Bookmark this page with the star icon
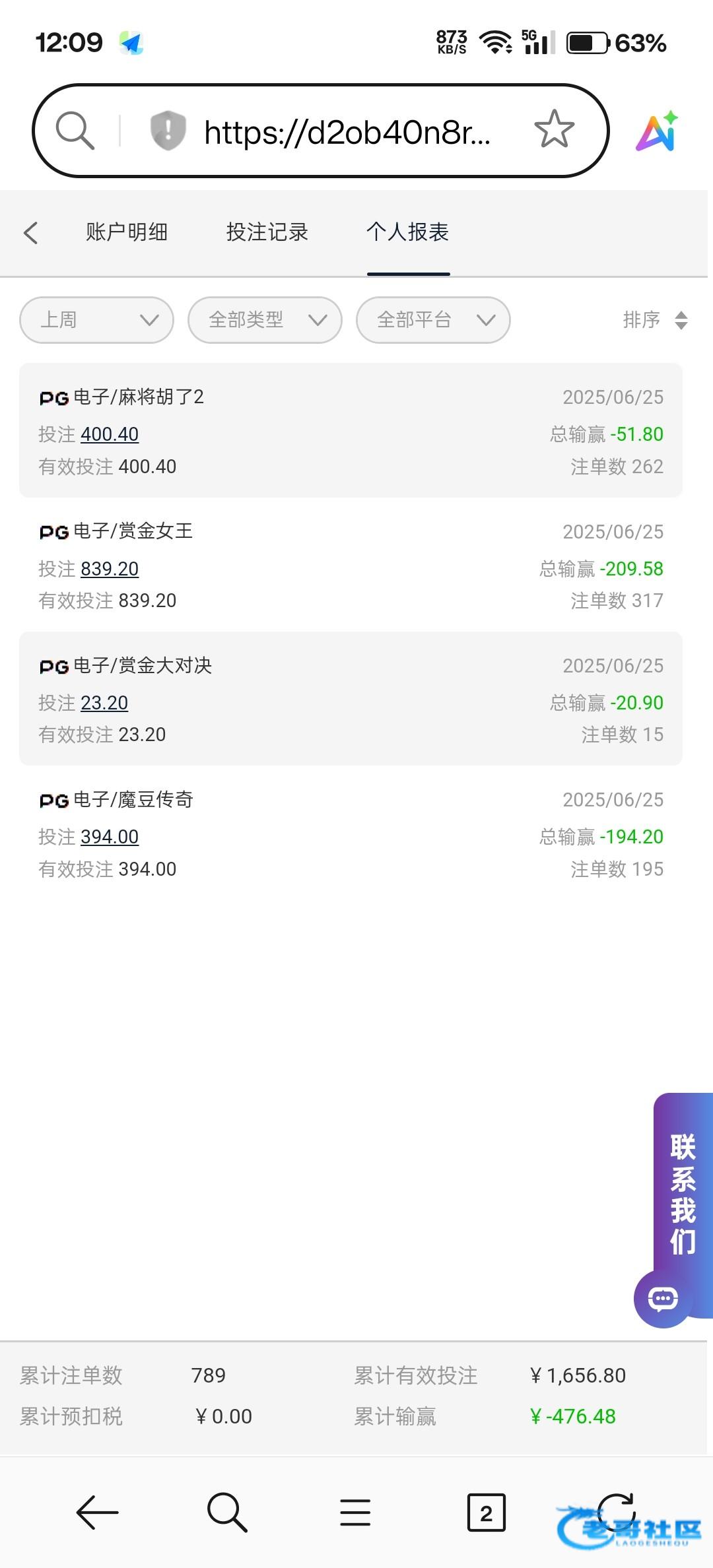This screenshot has height=1568, width=713. click(x=555, y=129)
